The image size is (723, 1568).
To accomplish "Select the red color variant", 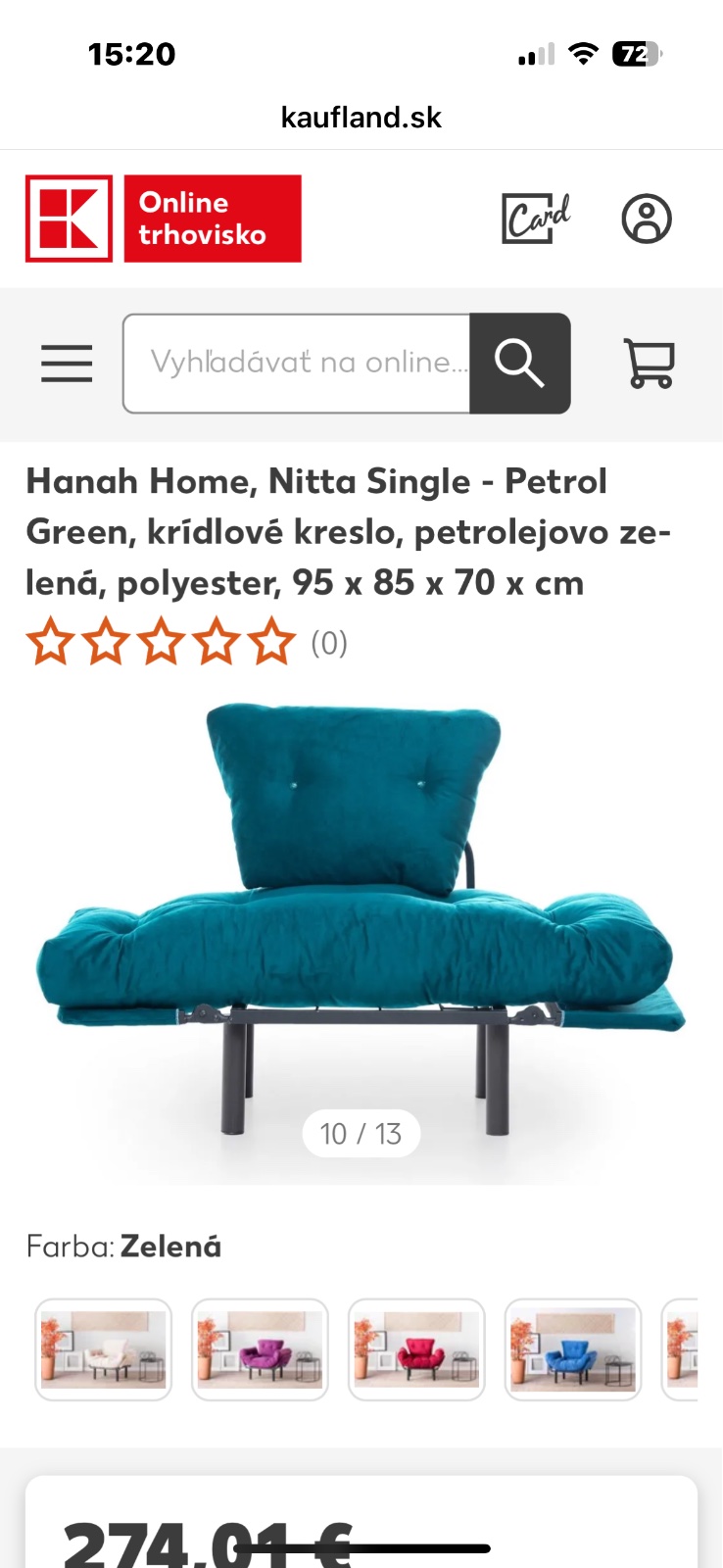I will [416, 1349].
